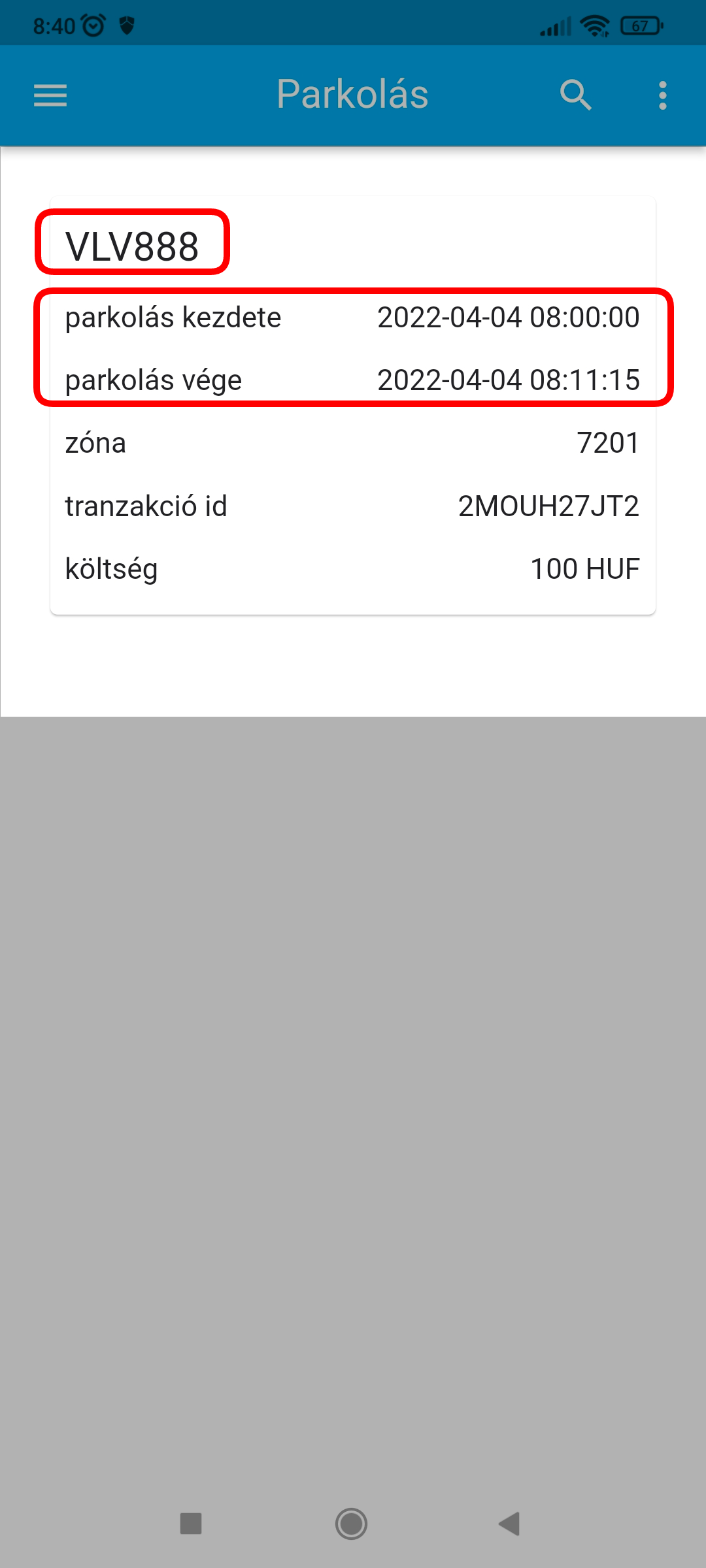The height and width of the screenshot is (1568, 706).
Task: Open the hamburger navigation drawer menu
Action: pos(50,95)
